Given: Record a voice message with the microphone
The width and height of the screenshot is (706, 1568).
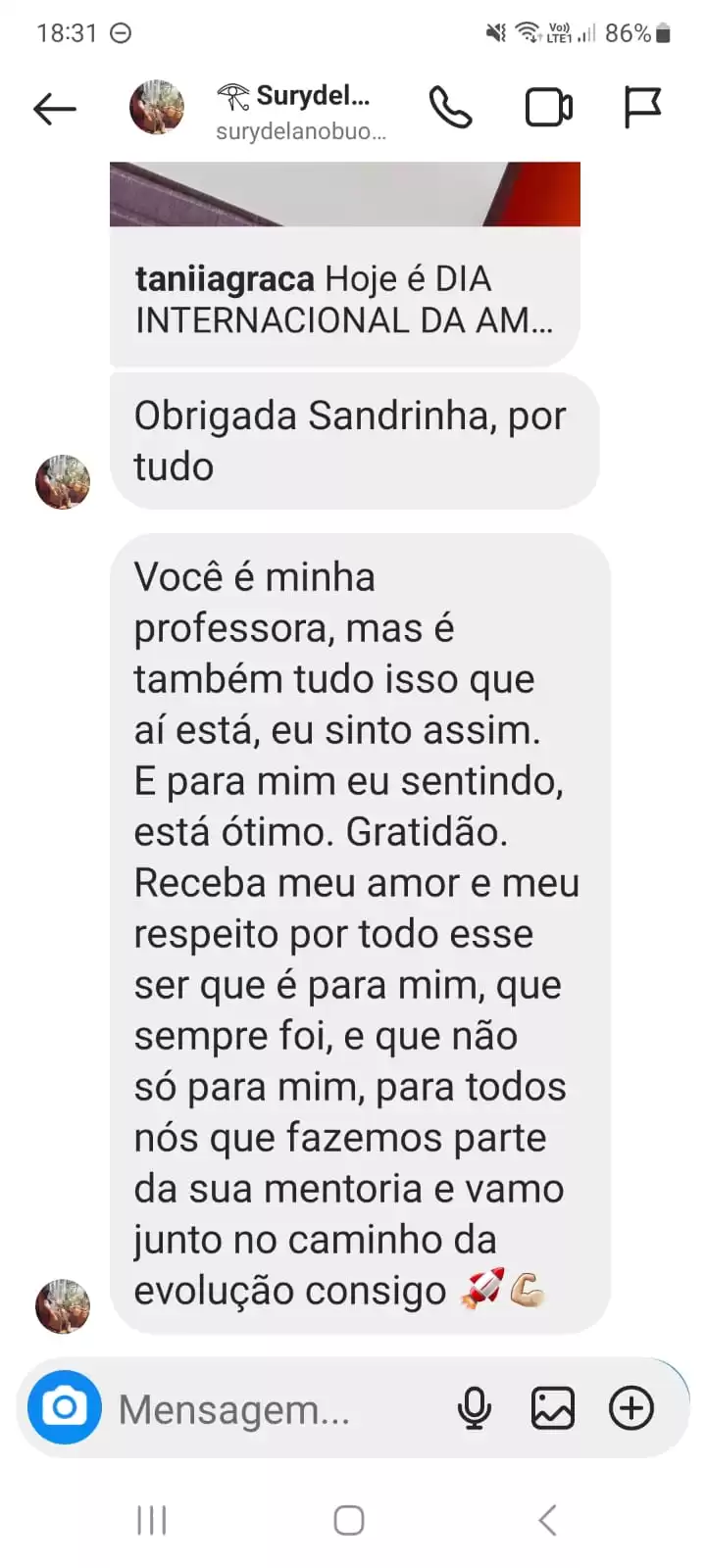Looking at the screenshot, I should (475, 1408).
